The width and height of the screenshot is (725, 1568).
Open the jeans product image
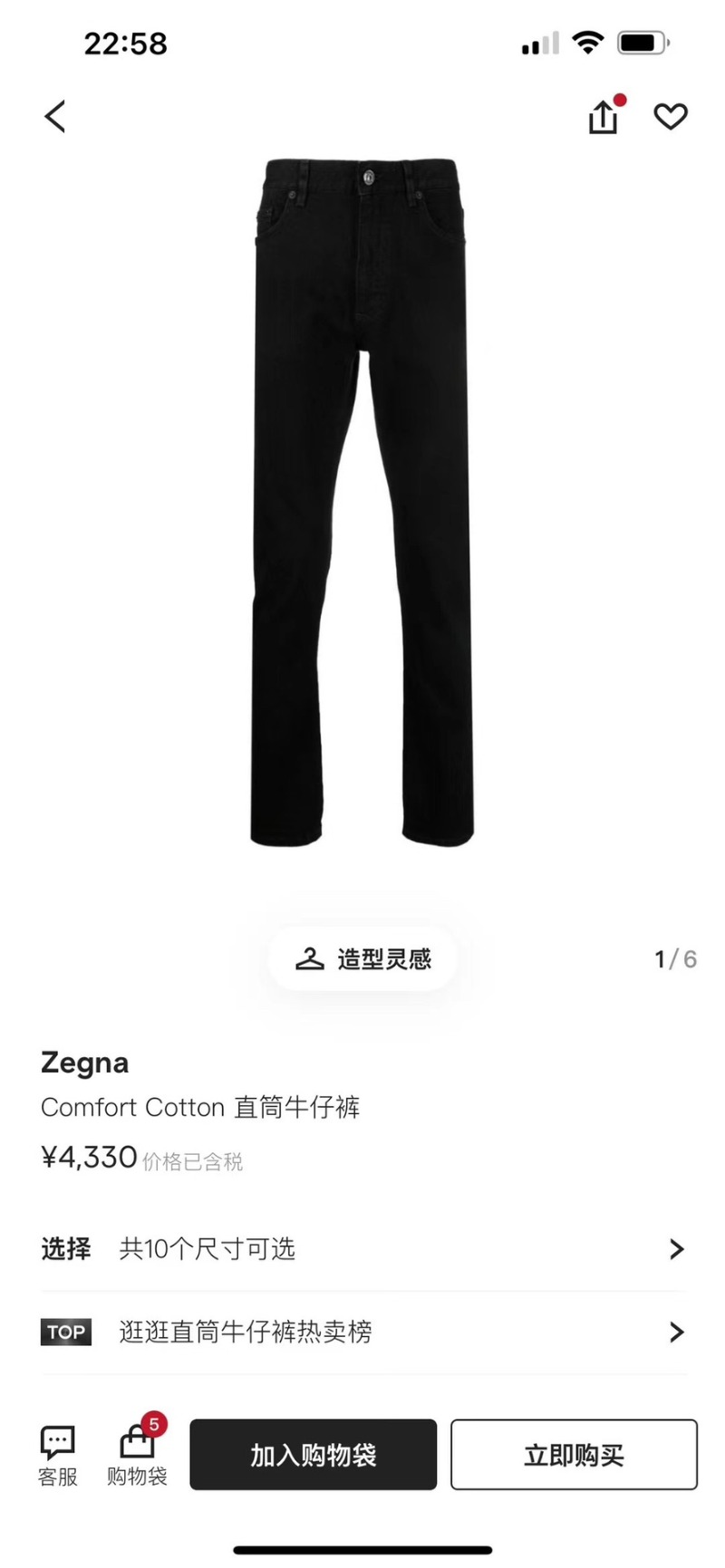coord(362,503)
